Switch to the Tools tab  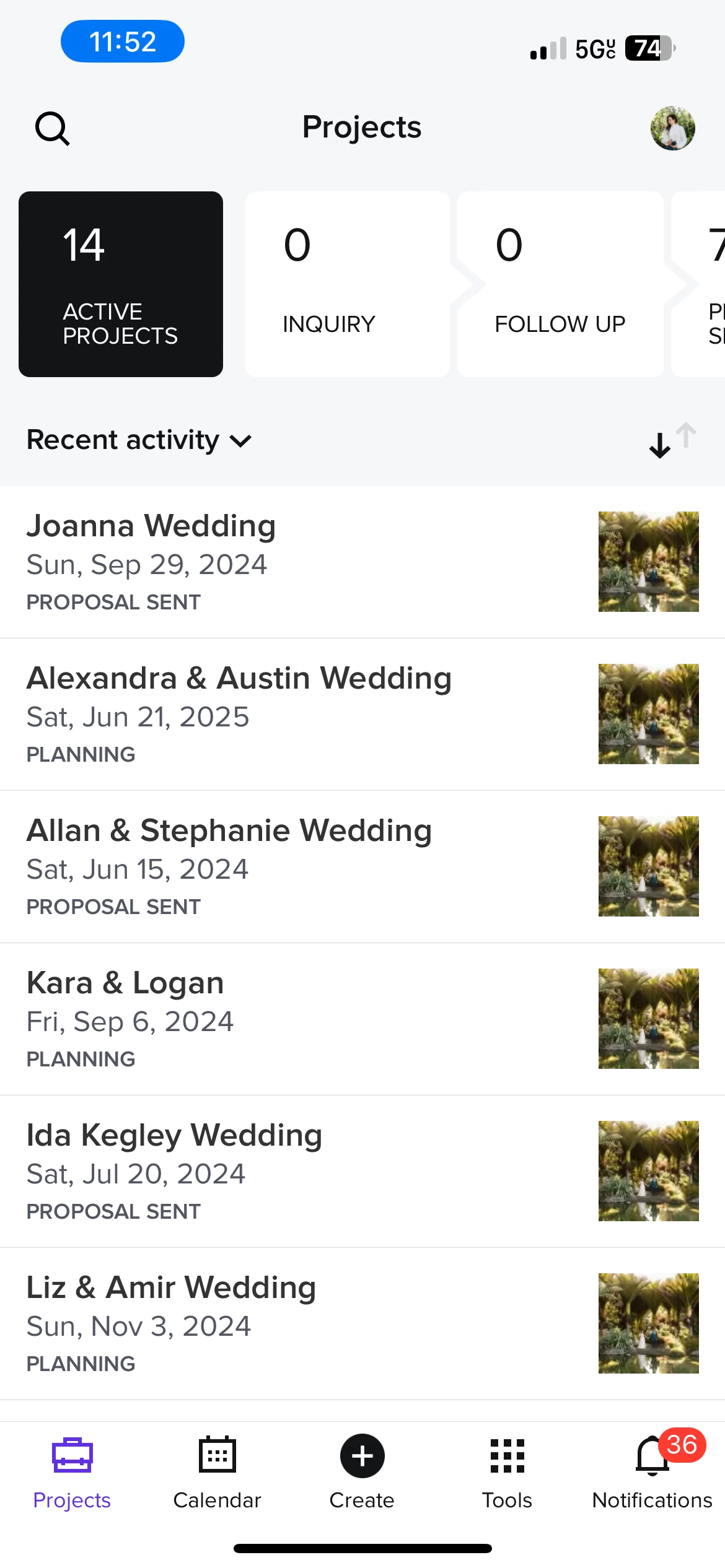[507, 1471]
